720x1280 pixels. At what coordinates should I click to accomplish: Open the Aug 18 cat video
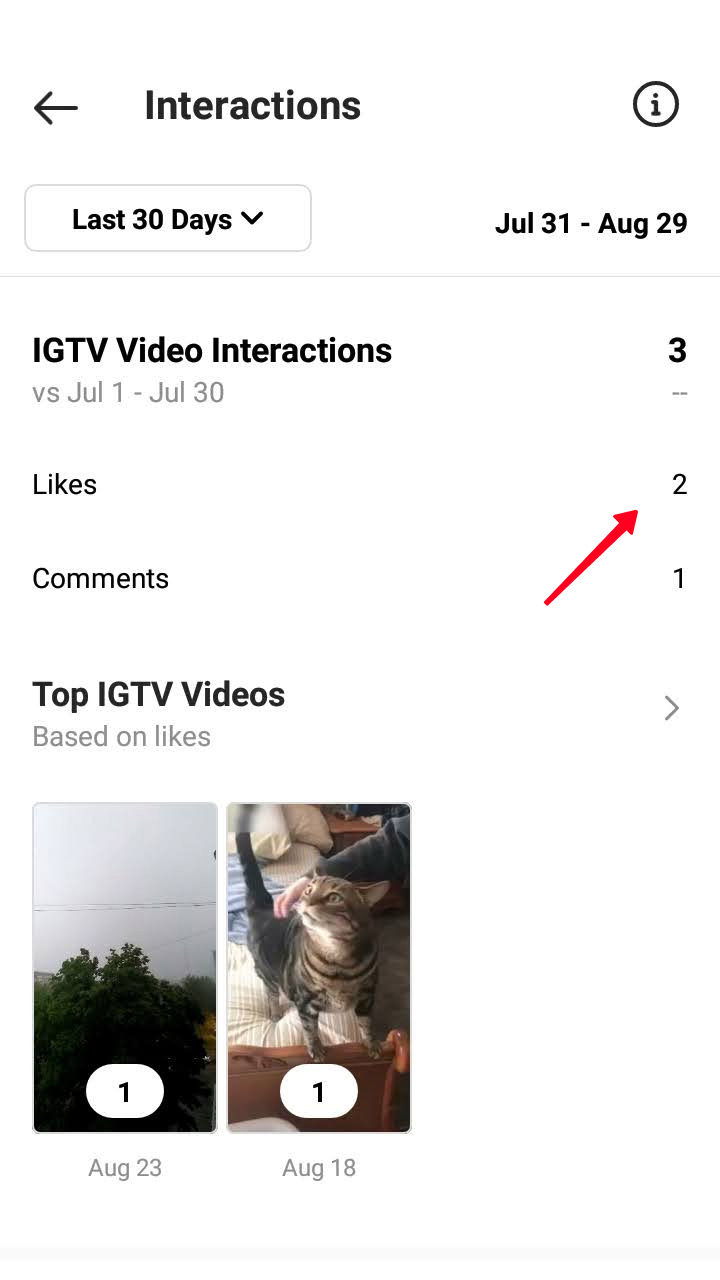click(319, 968)
